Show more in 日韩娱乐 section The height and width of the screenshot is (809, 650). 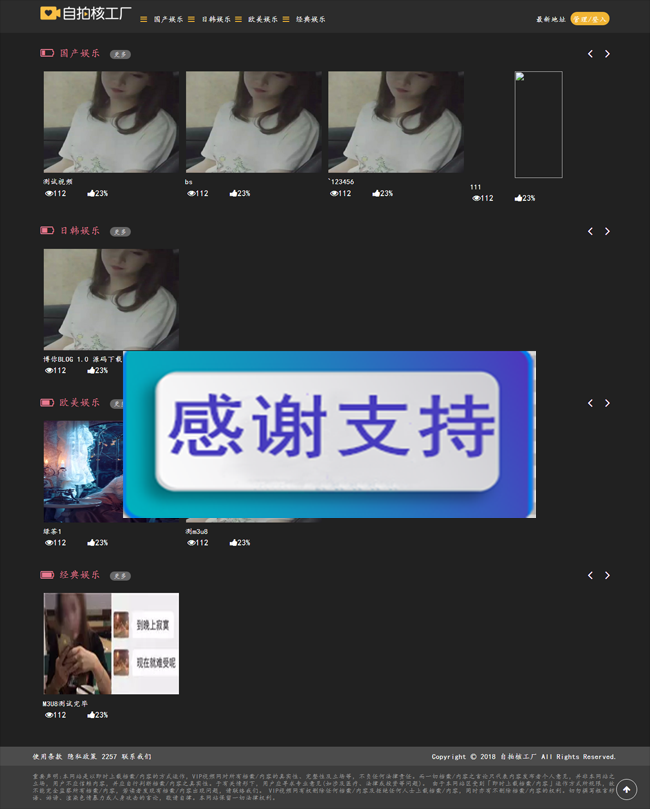(x=120, y=231)
